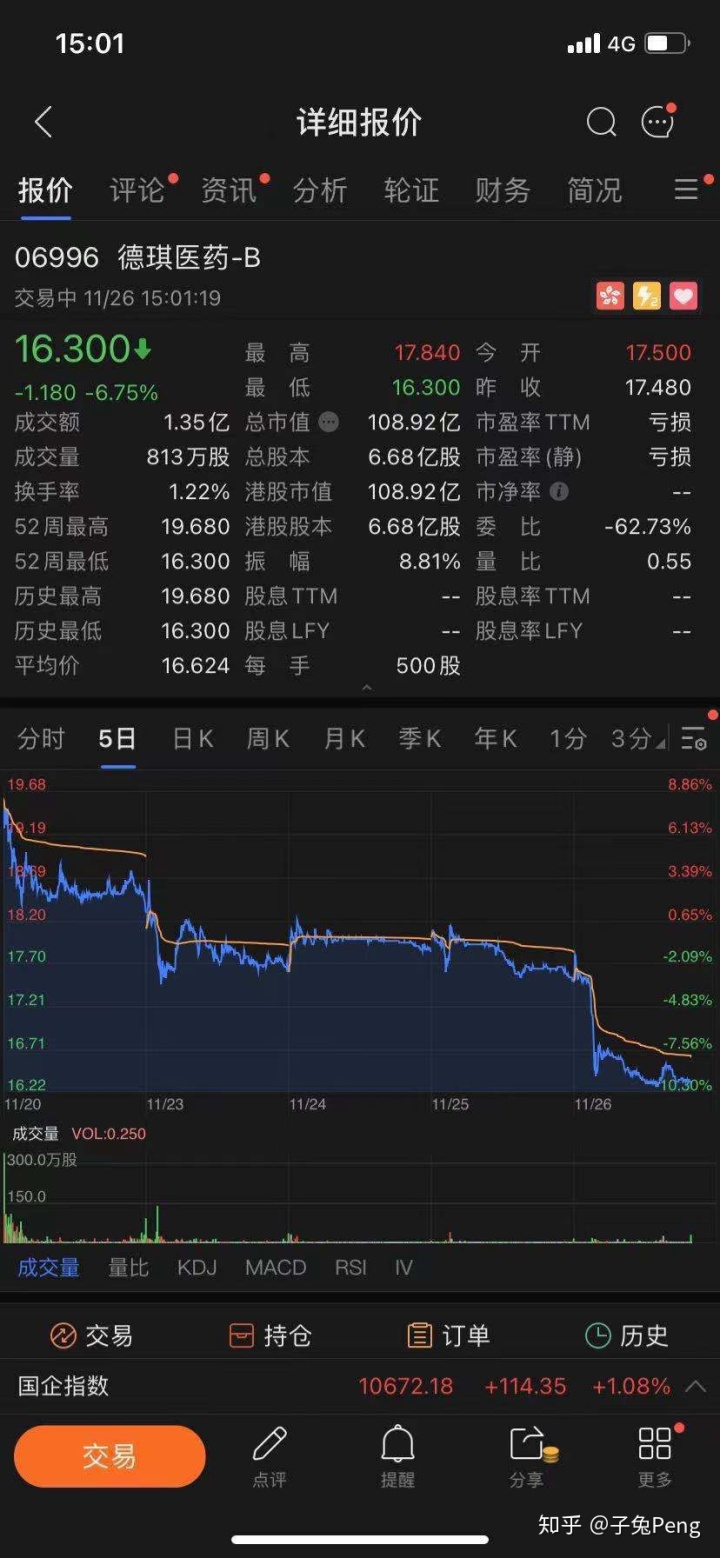The image size is (720, 1558).
Task: Select the 财务 tab
Action: pyautogui.click(x=502, y=190)
